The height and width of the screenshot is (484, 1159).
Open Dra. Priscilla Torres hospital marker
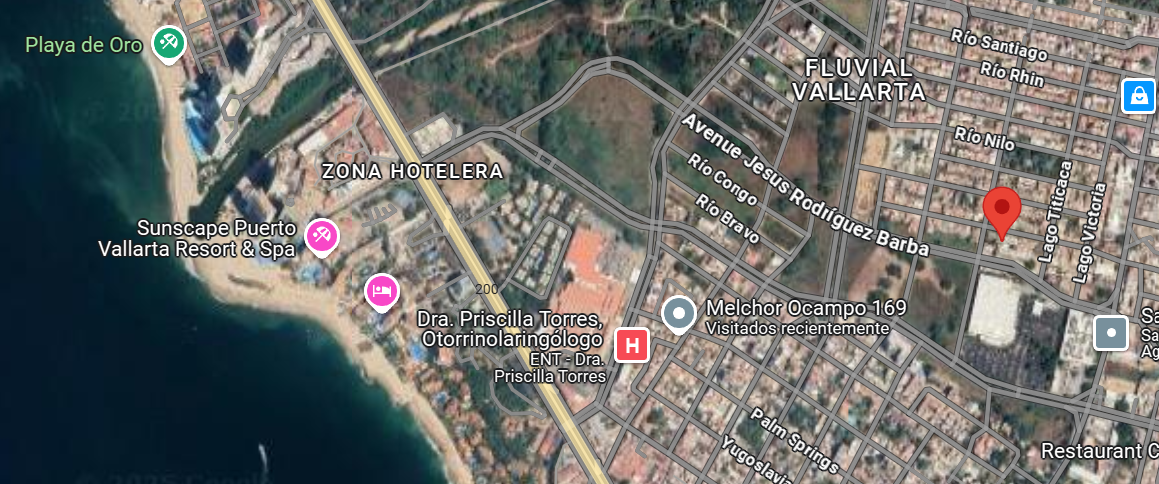click(x=633, y=346)
